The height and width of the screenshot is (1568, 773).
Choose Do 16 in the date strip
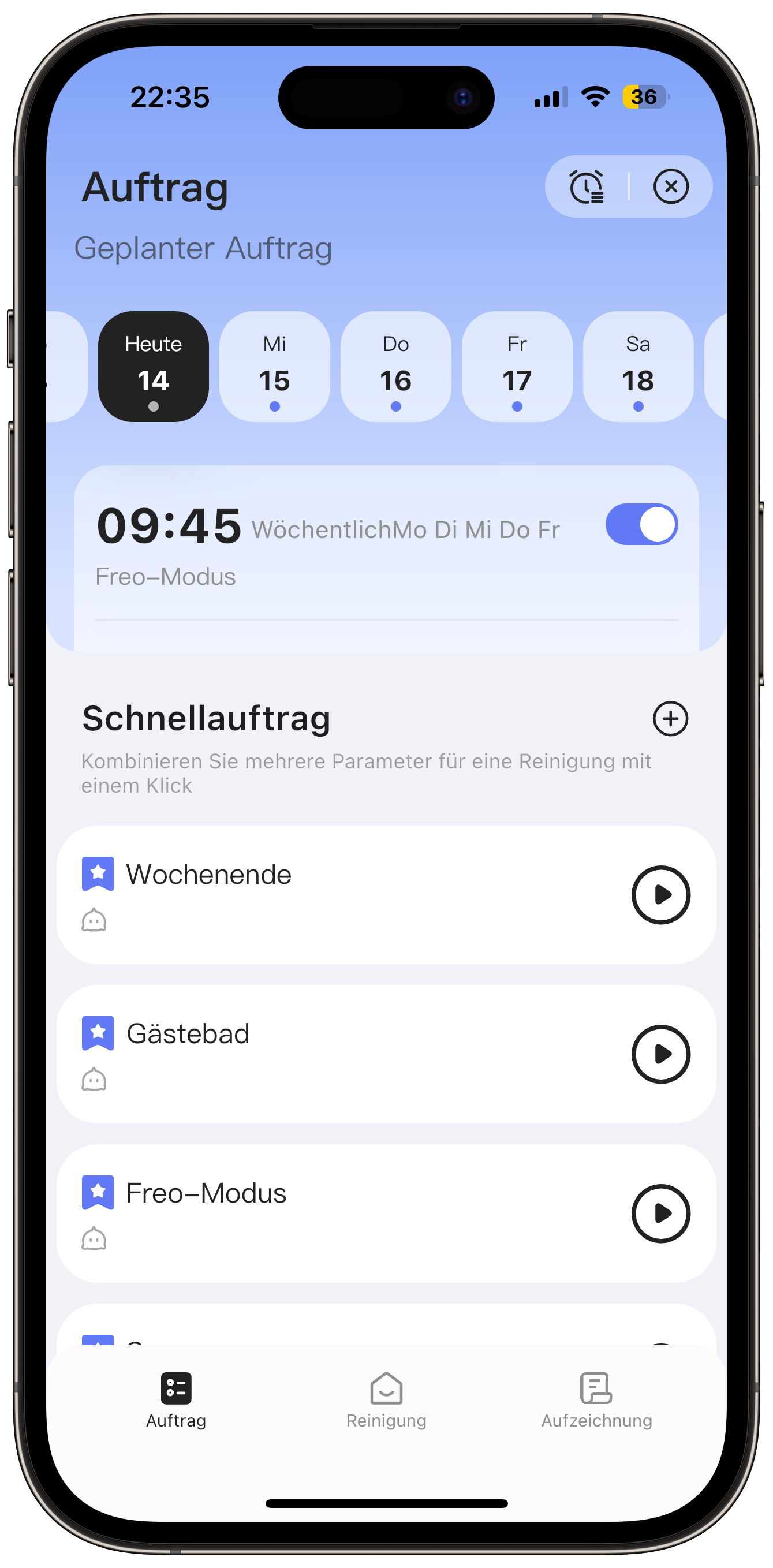point(395,367)
